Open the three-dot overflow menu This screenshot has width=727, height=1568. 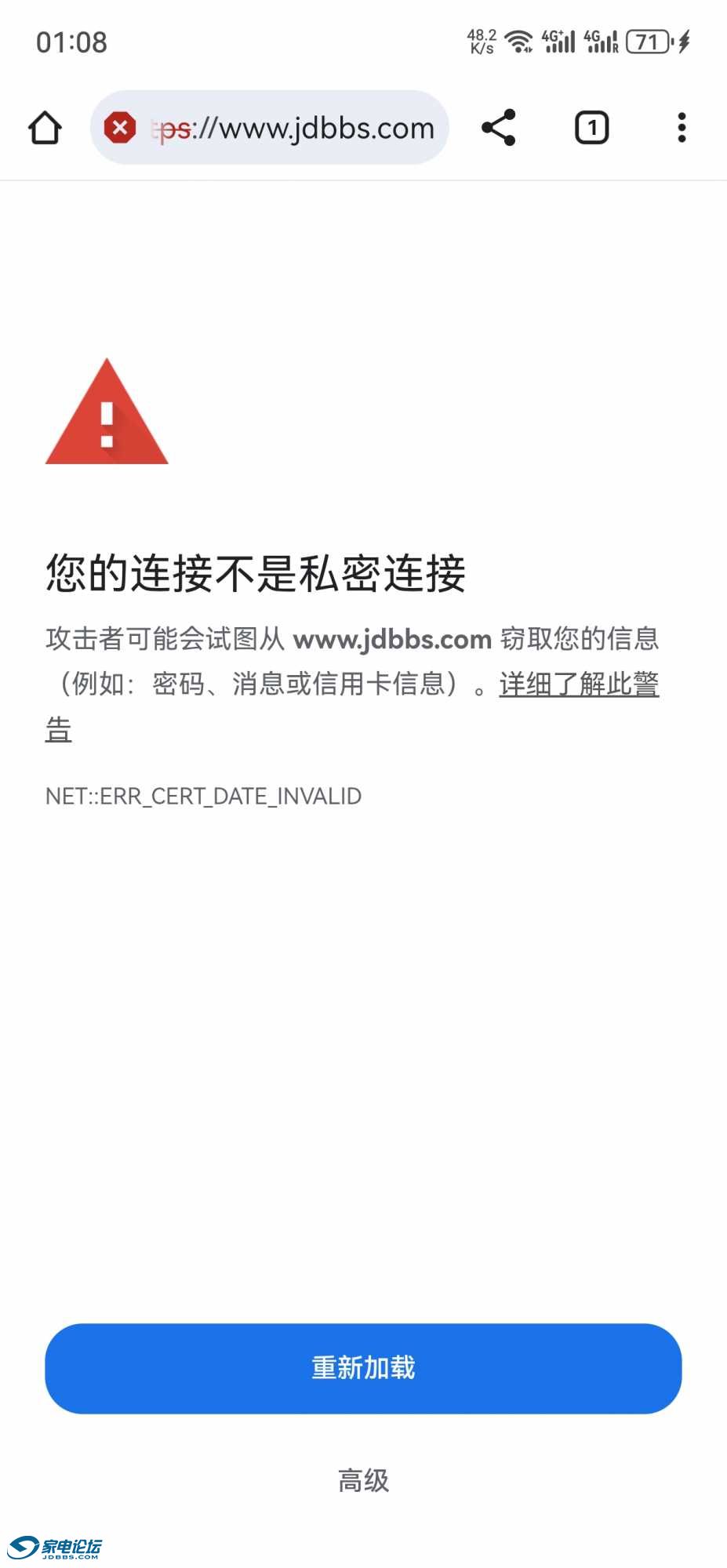click(x=682, y=128)
